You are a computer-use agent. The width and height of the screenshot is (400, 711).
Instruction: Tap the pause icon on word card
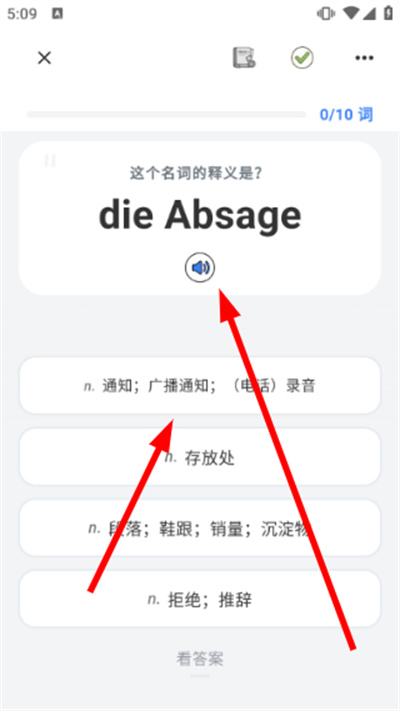click(50, 161)
